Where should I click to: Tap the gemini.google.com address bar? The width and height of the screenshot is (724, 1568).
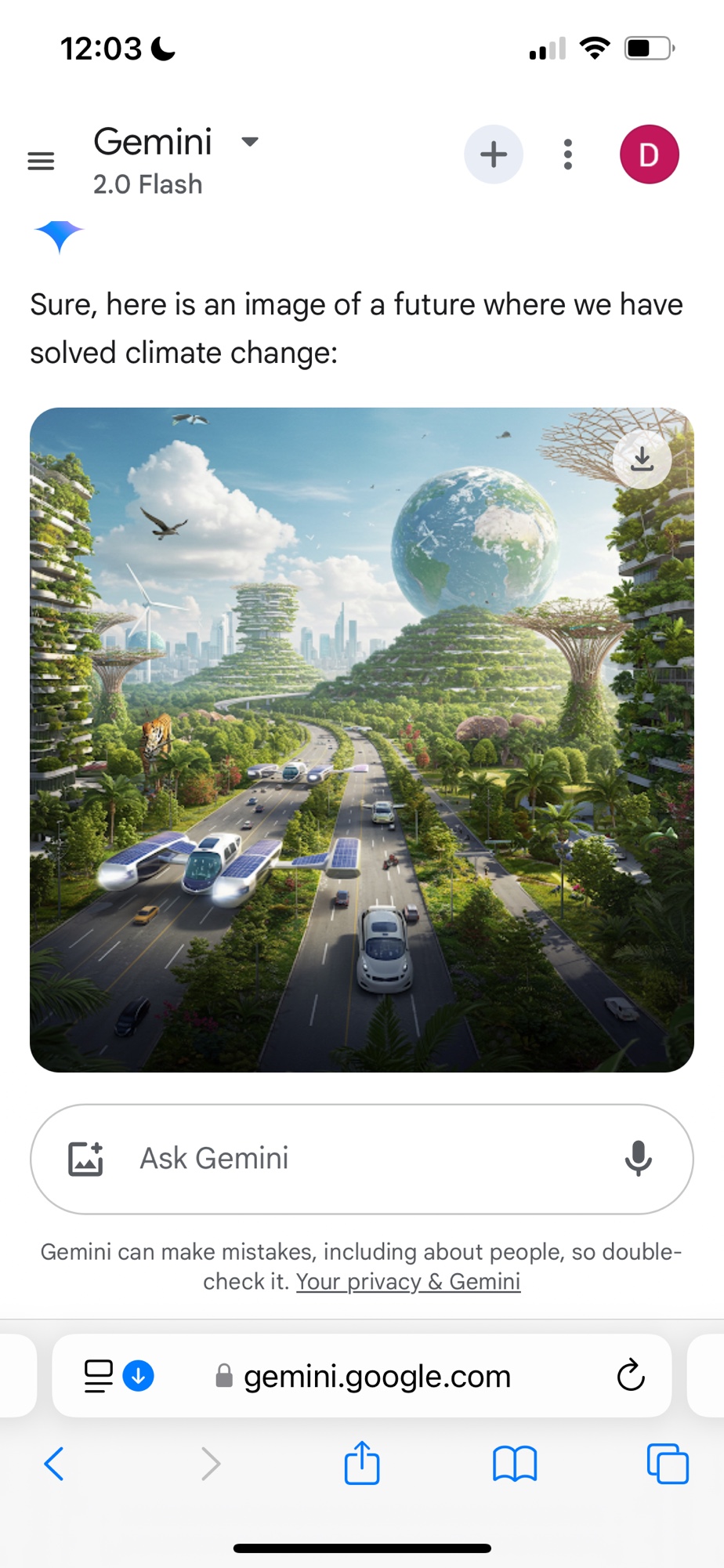376,1376
